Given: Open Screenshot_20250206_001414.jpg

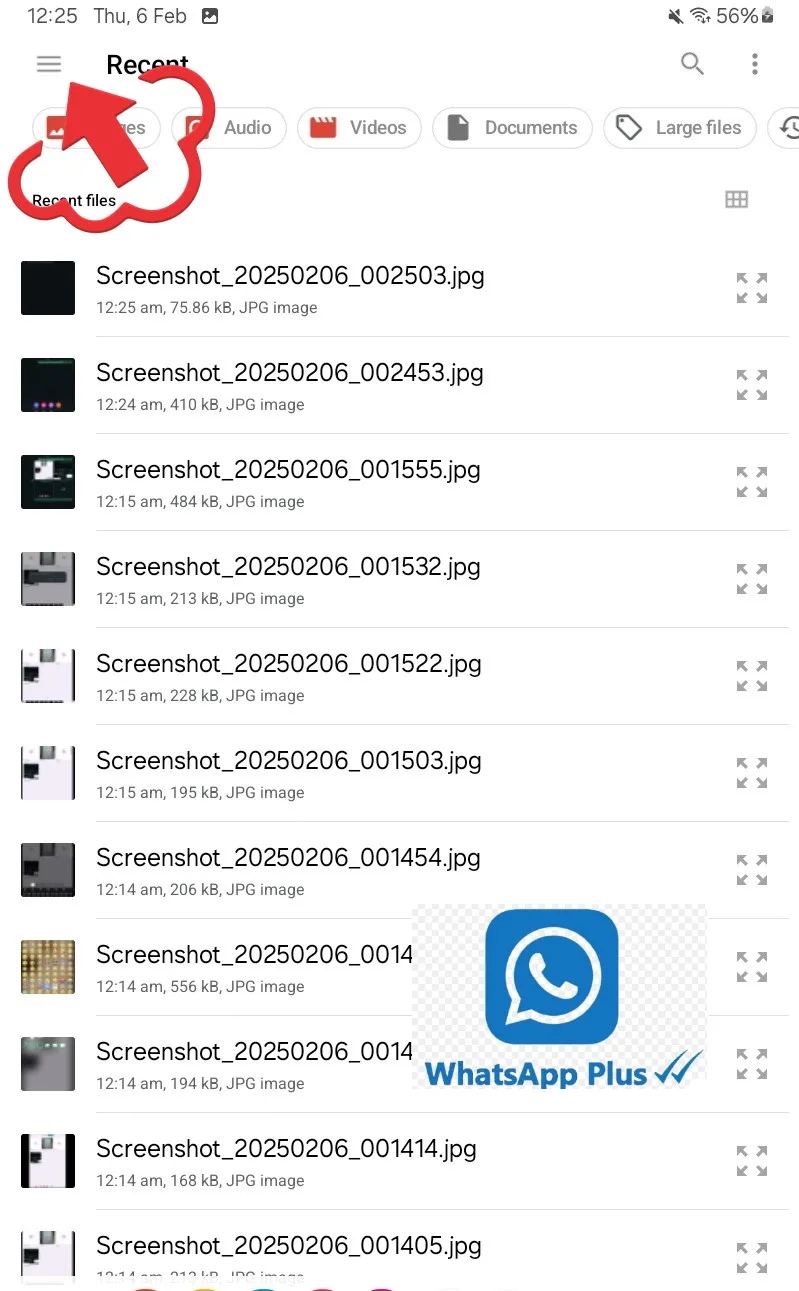Looking at the screenshot, I should tap(286, 1161).
